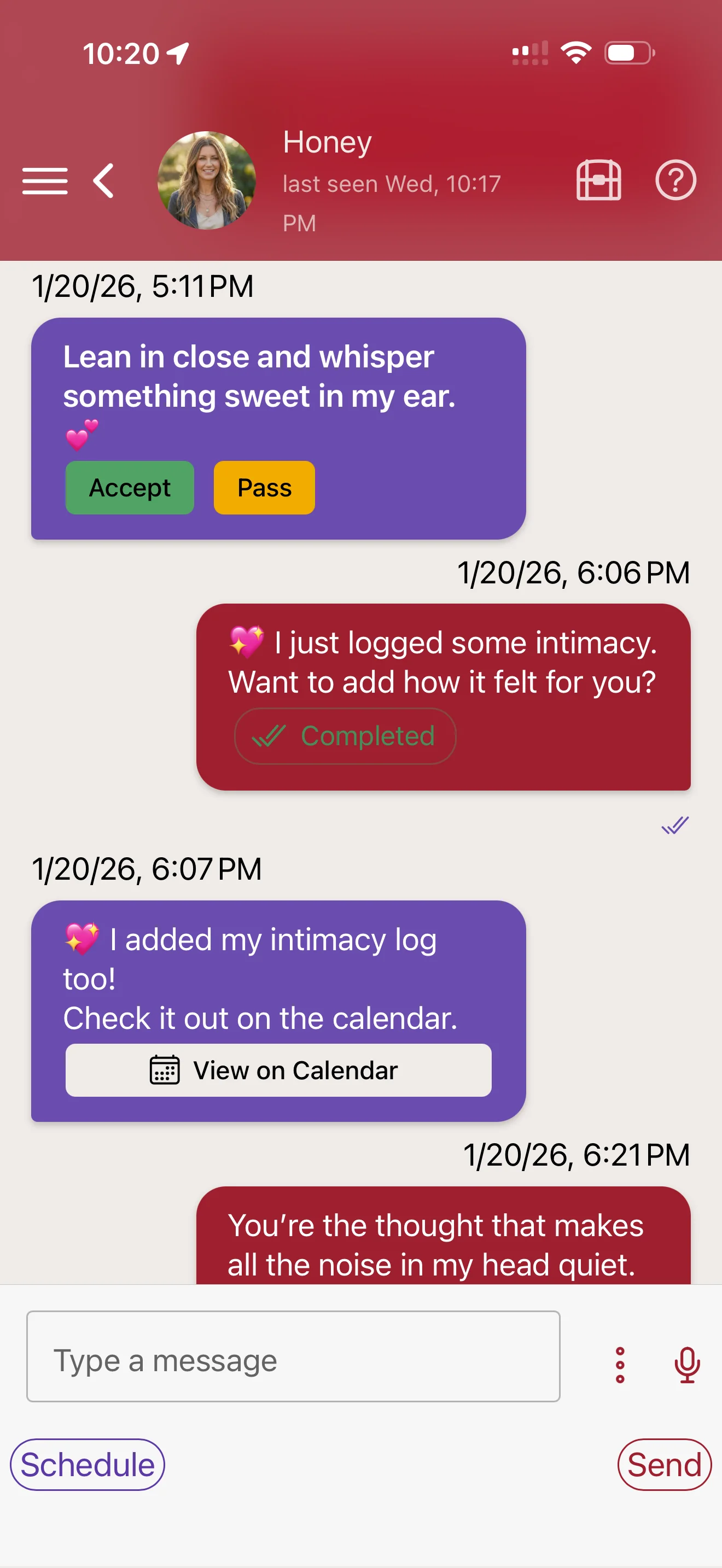Accept the whisper challenge
722x1568 pixels.
pos(130,488)
